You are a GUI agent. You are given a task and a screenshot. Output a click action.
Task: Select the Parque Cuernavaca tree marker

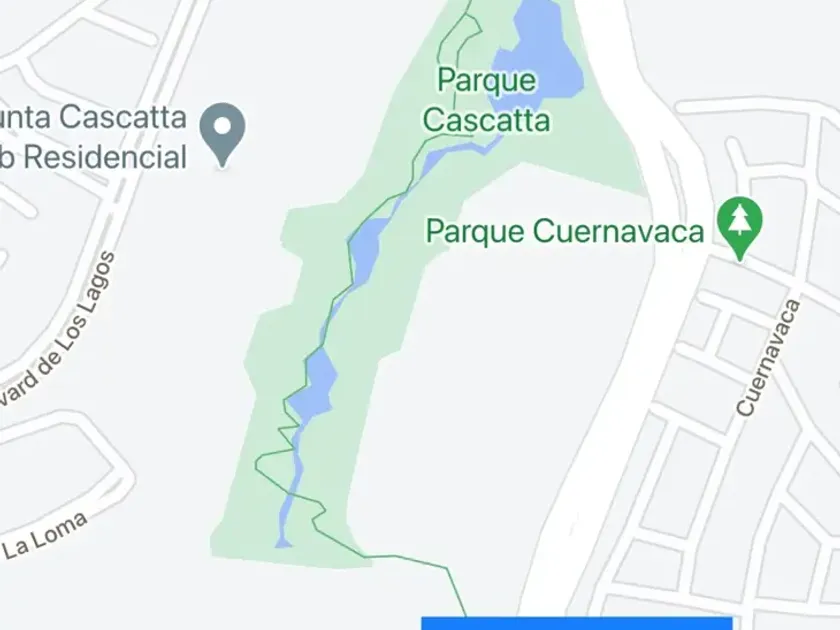click(739, 223)
